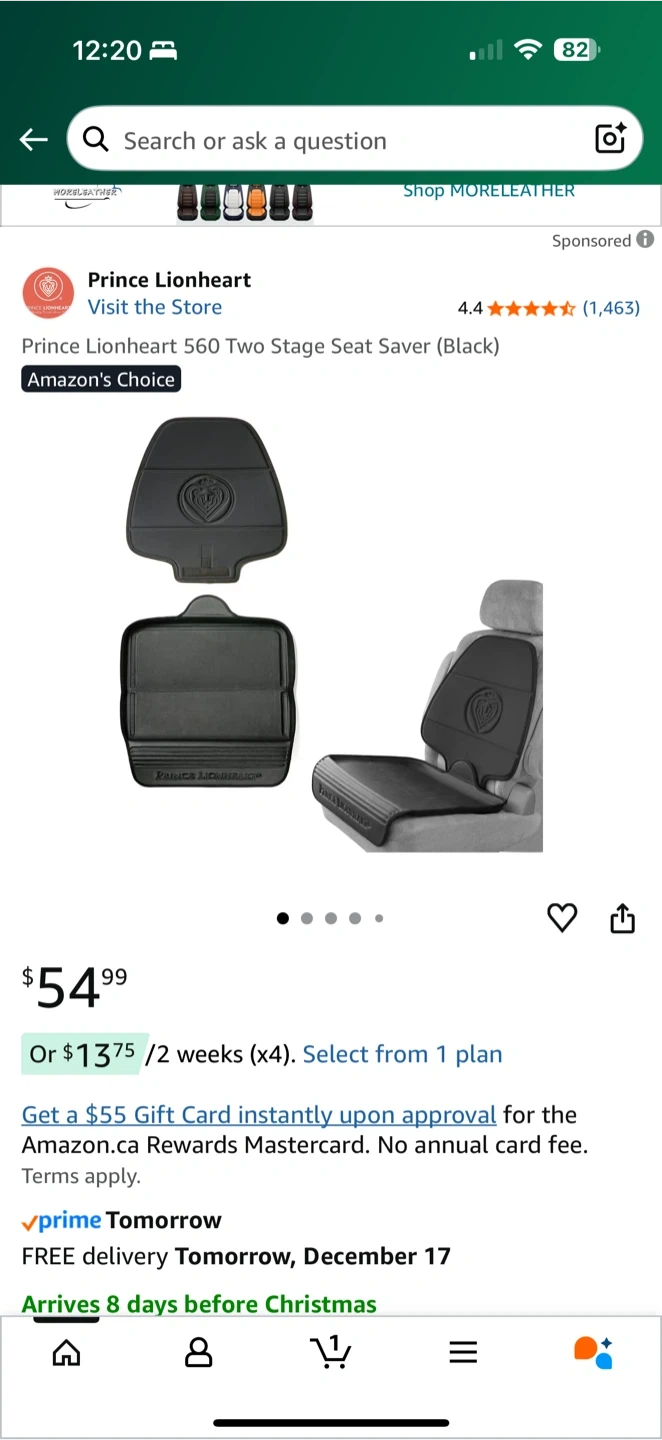662x1440 pixels.
Task: Open the 1,463 customer ratings
Action: [610, 308]
